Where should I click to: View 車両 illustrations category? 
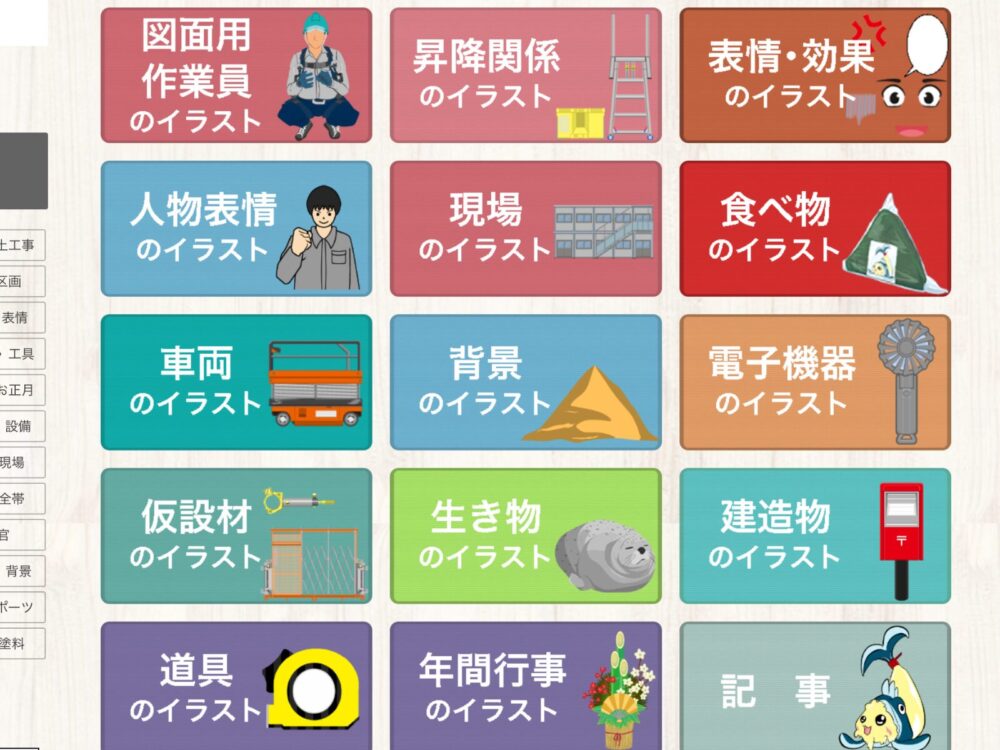(x=236, y=383)
